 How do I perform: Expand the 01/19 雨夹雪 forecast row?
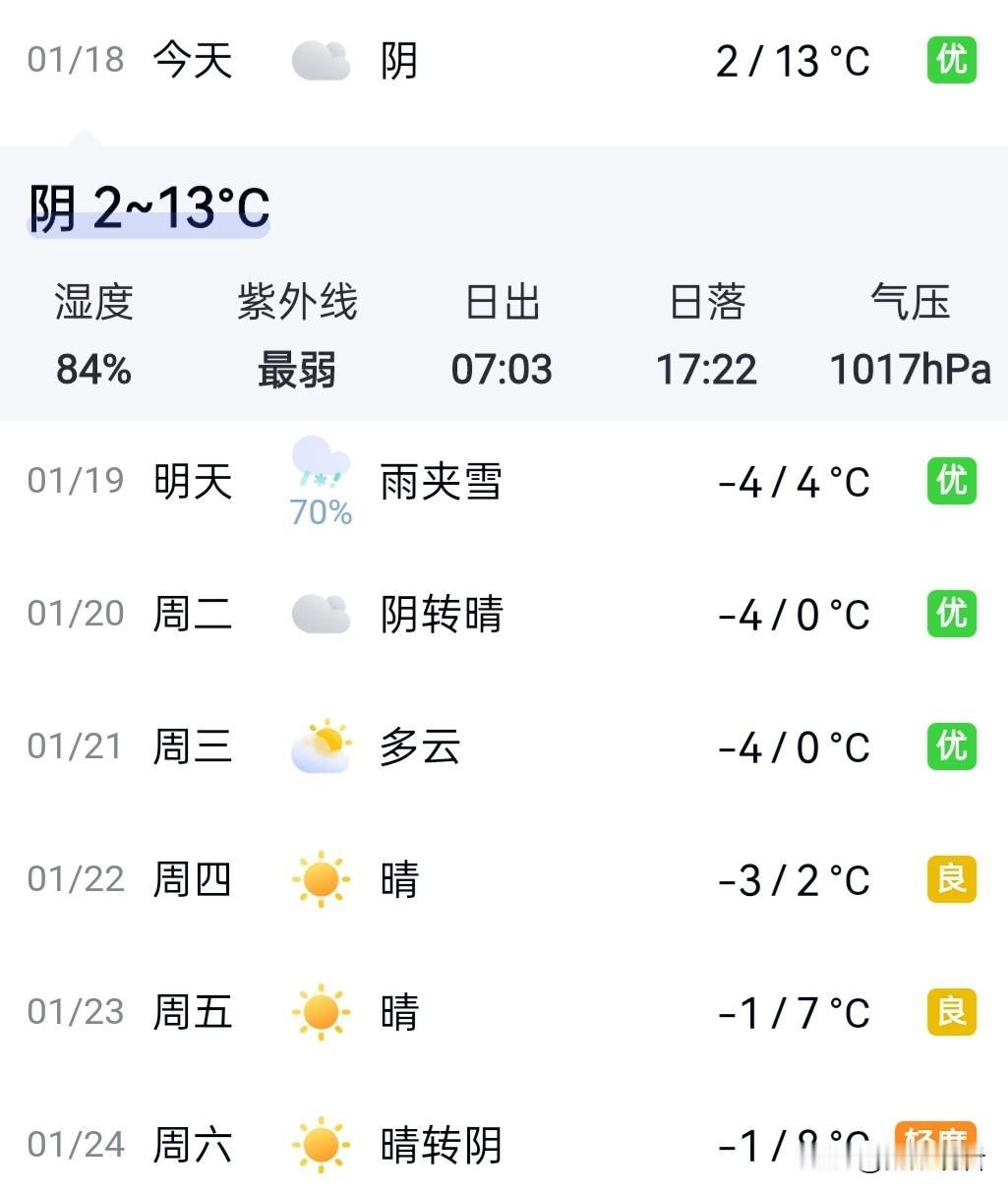[590, 482]
